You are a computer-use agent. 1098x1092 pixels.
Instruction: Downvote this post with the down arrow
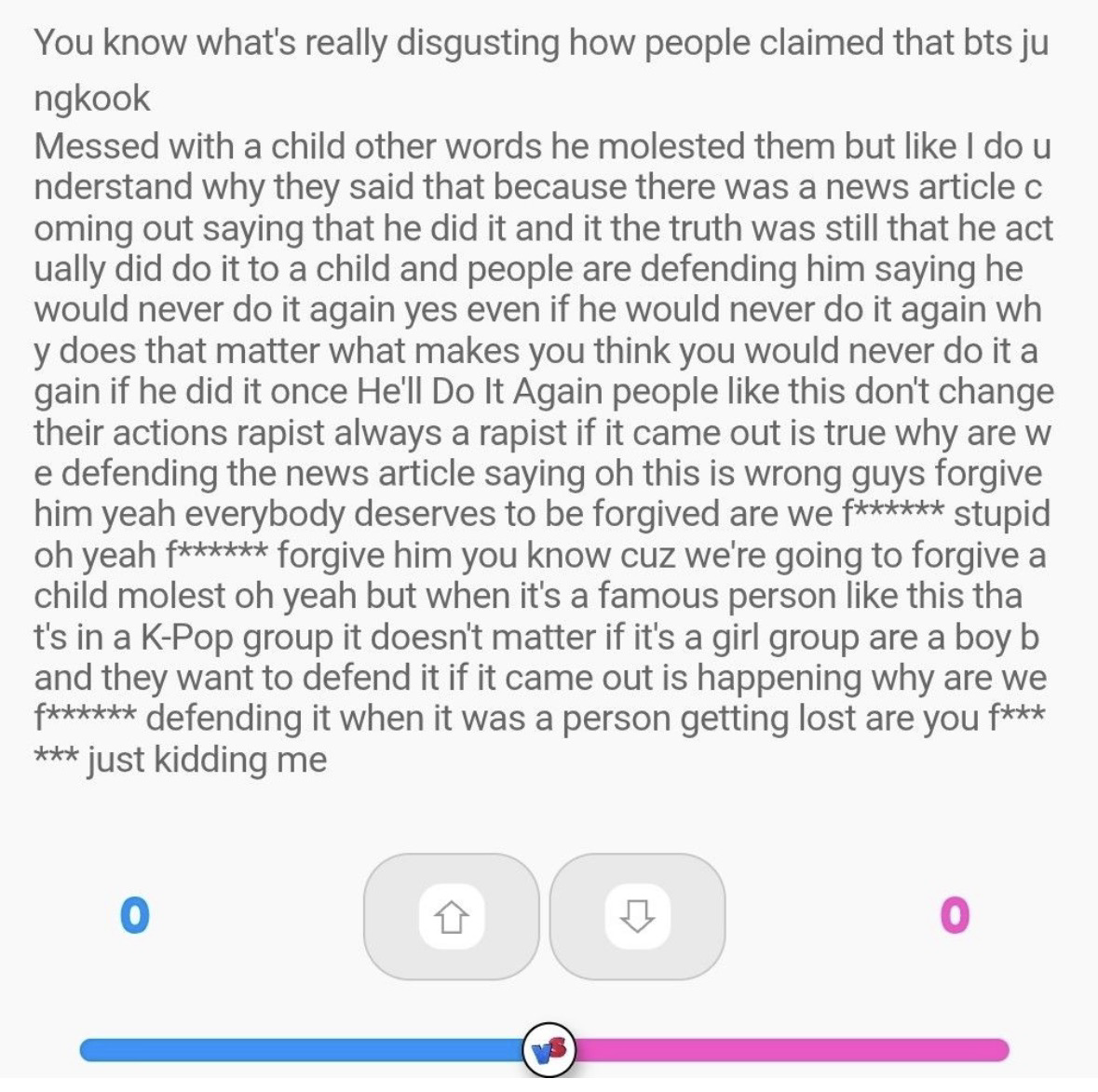coord(637,917)
